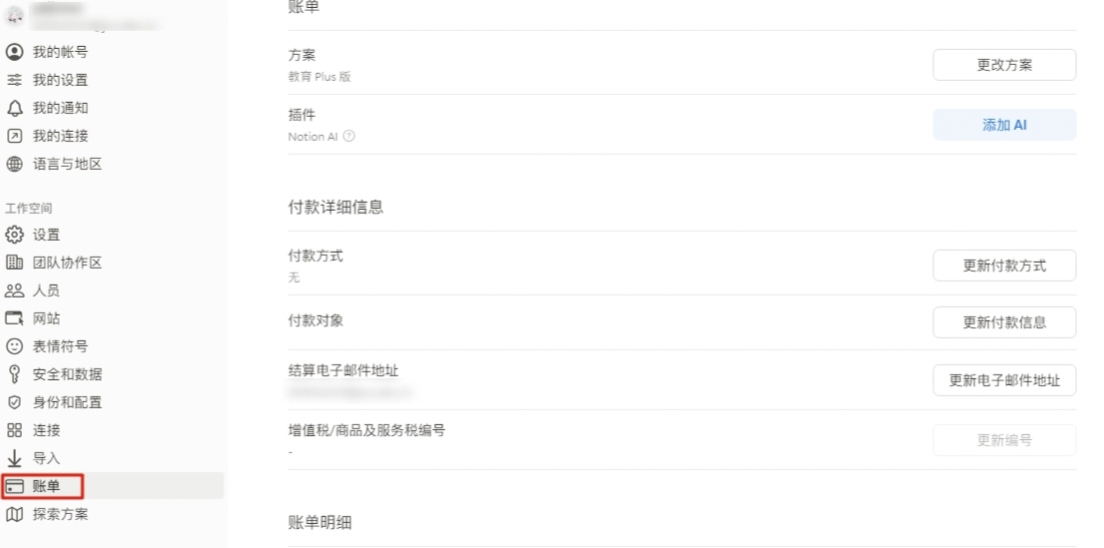Open 我的设置

[59, 80]
